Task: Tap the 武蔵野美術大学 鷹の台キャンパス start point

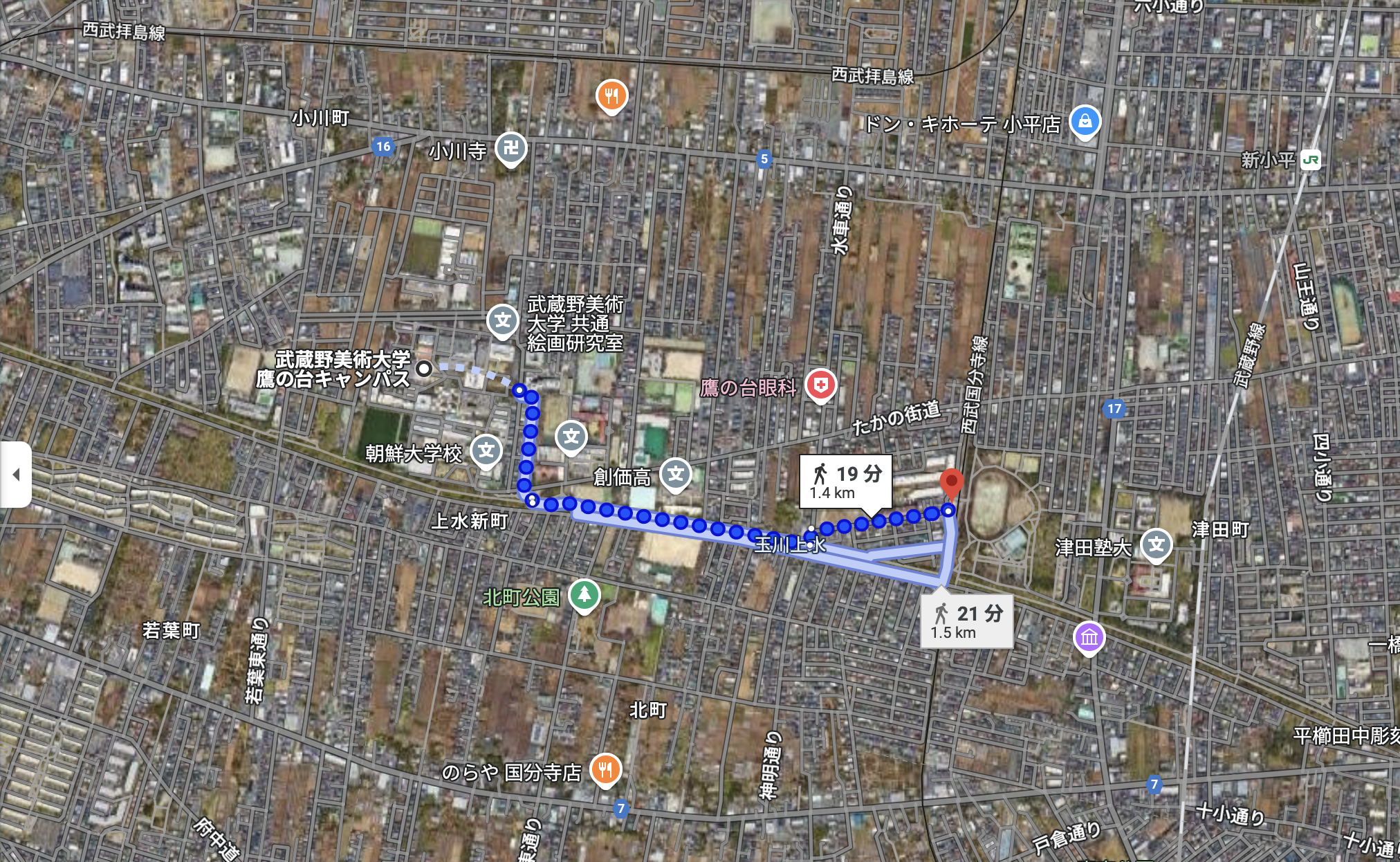Action: (424, 369)
